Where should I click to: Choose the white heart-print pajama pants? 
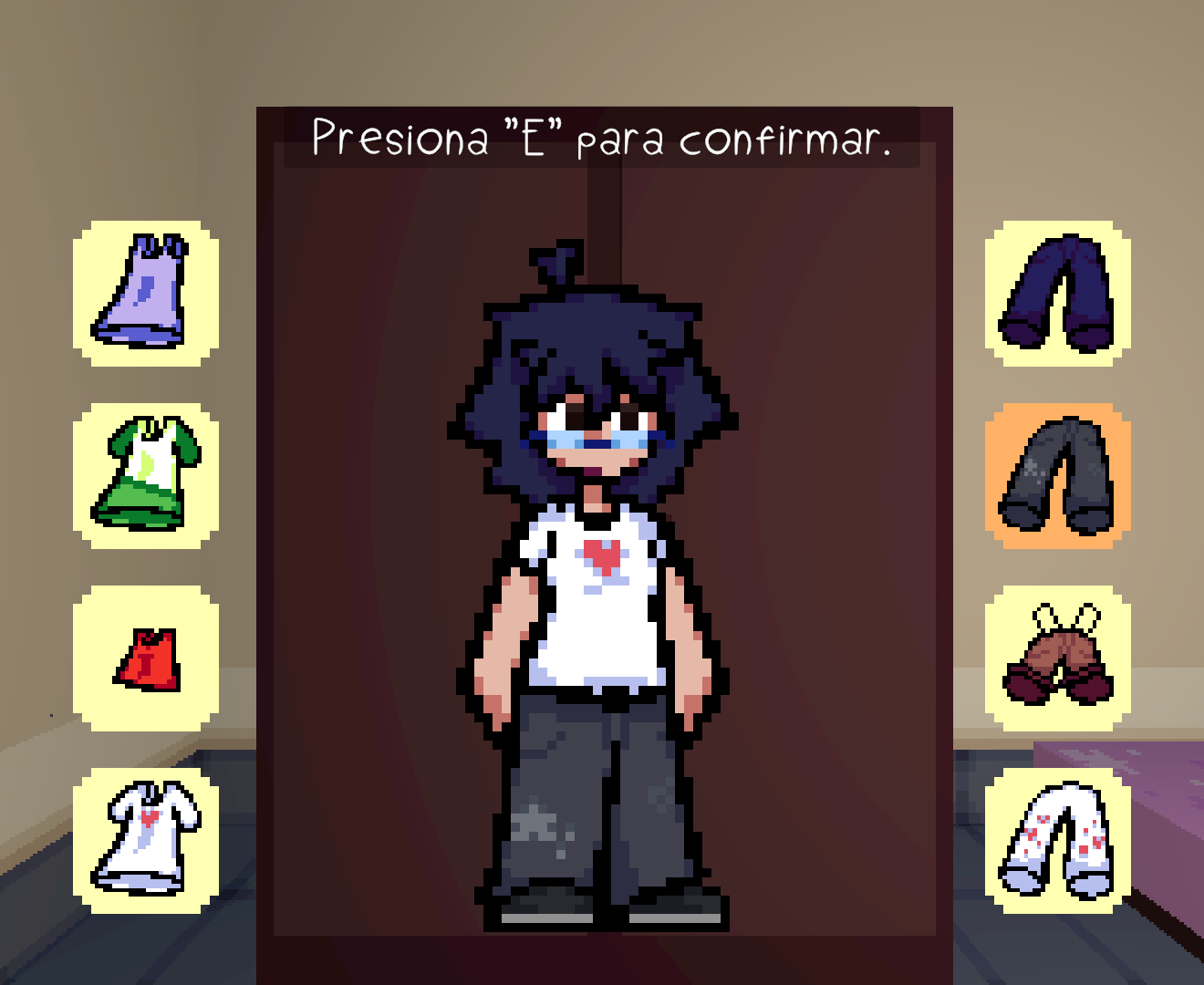[1058, 840]
